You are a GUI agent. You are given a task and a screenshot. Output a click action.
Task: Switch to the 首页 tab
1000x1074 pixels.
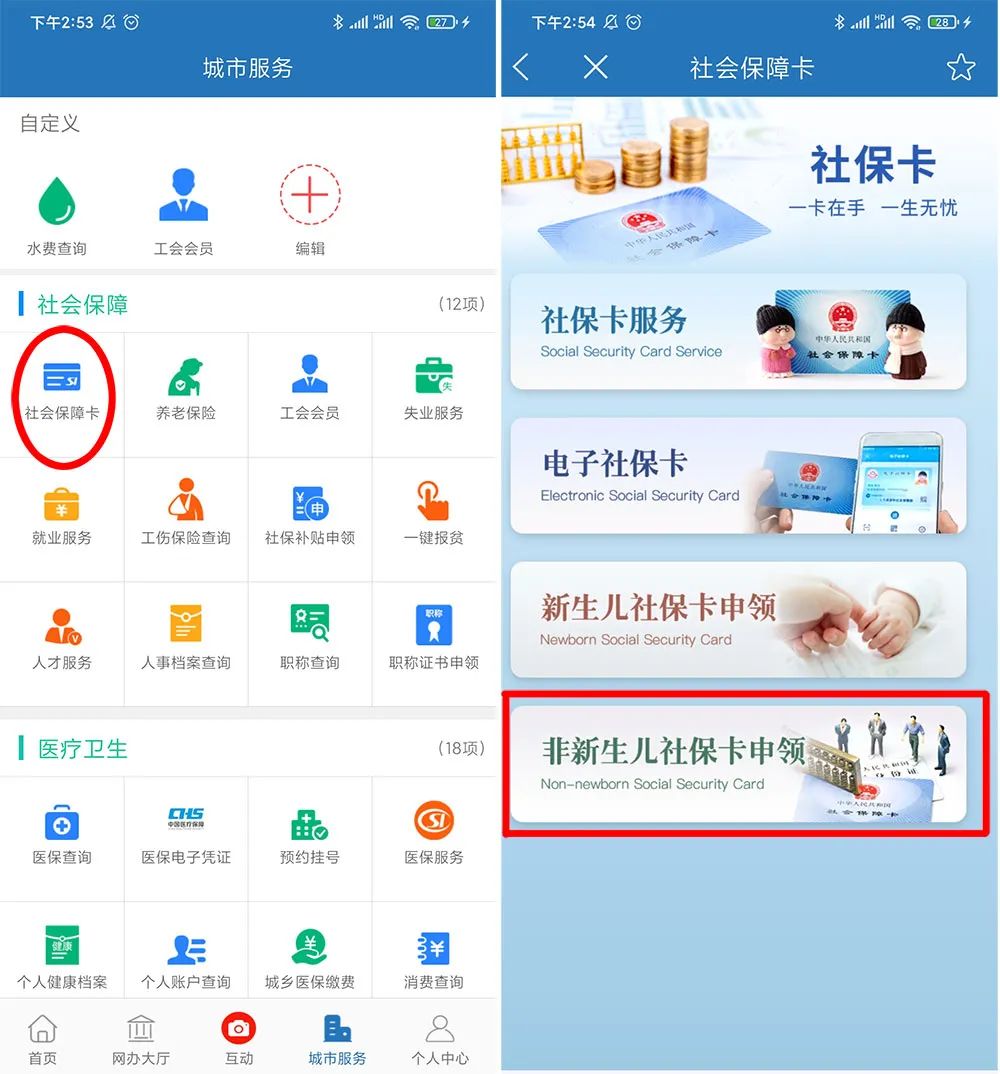(42, 1040)
